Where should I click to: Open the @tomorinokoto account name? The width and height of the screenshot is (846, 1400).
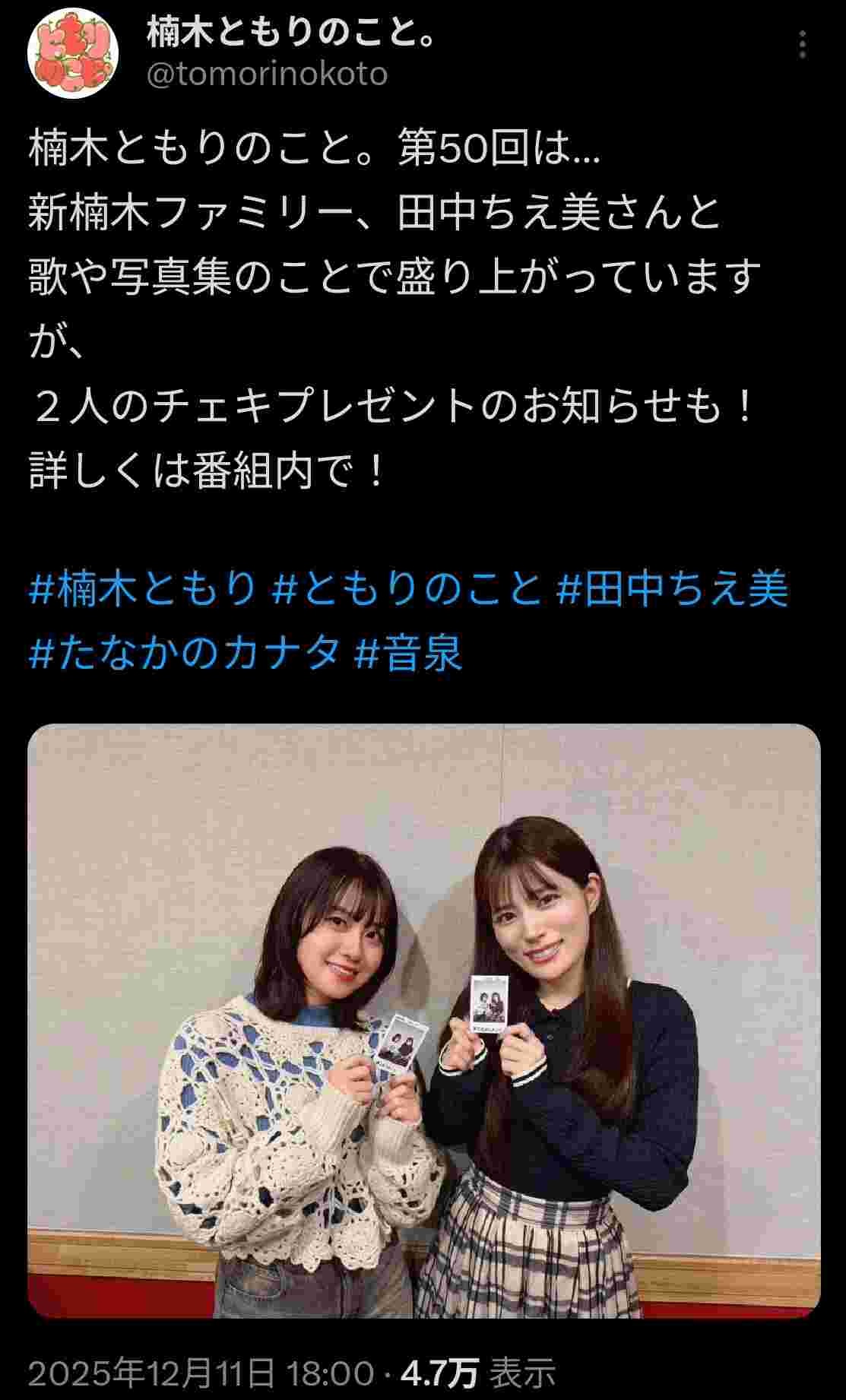(x=266, y=74)
